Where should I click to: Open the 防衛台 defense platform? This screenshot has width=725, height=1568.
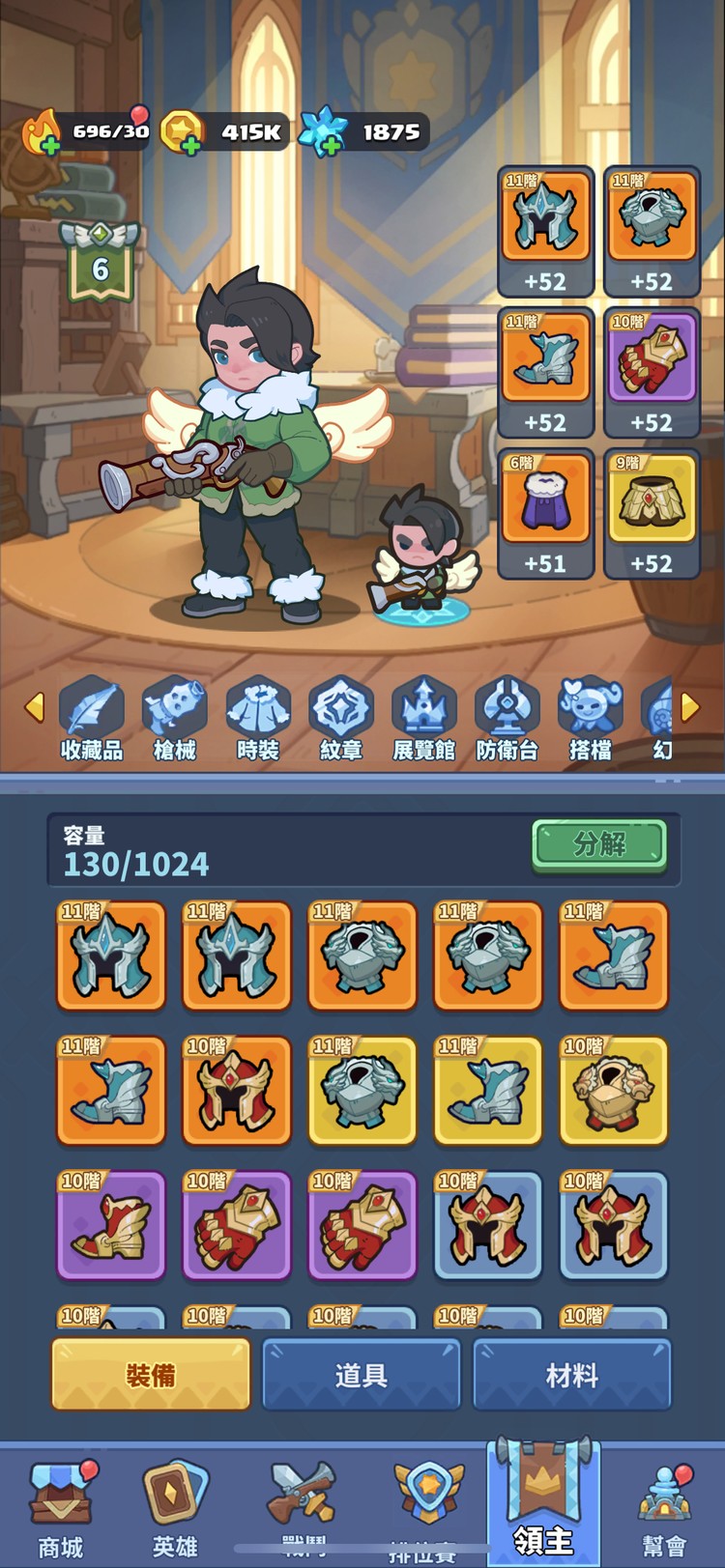click(x=507, y=719)
